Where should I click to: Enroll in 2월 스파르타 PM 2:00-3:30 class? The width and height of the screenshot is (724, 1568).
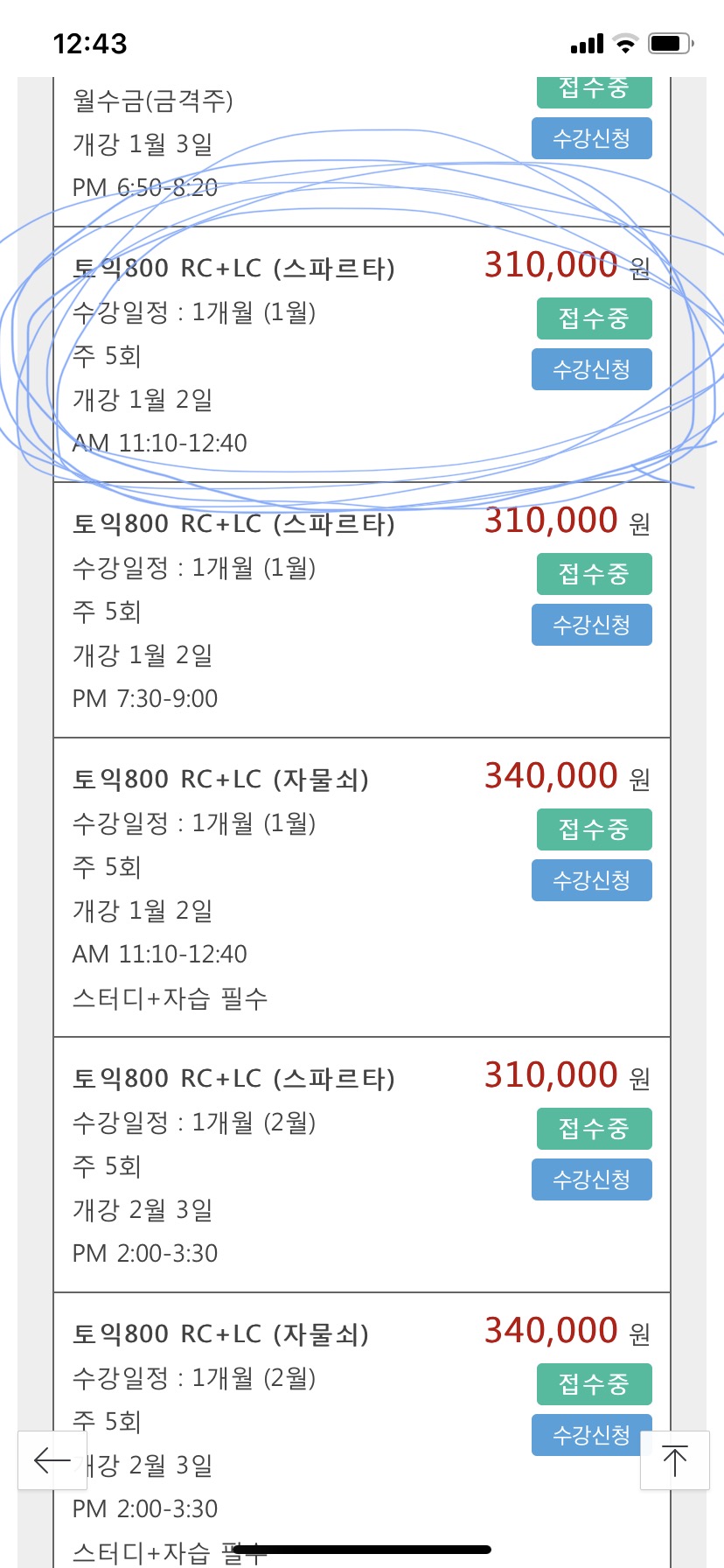[x=592, y=1179]
